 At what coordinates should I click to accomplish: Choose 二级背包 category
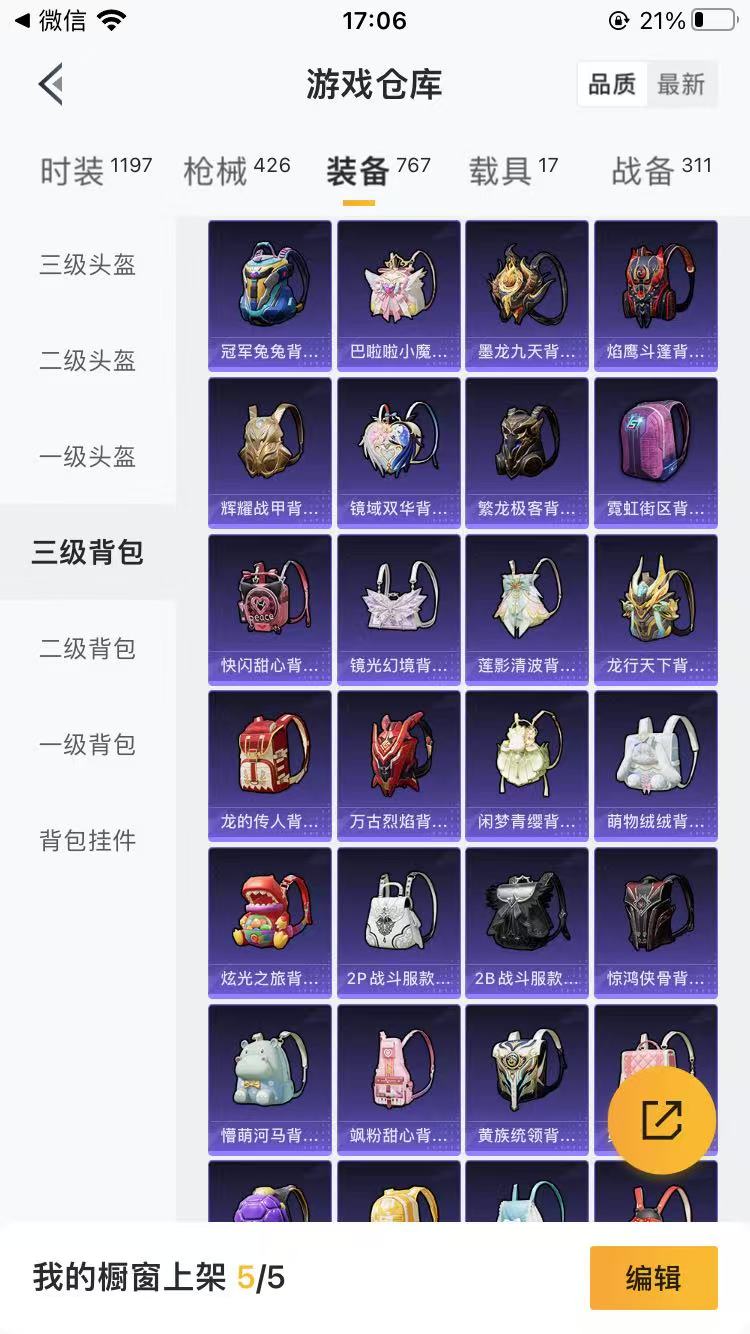click(88, 649)
